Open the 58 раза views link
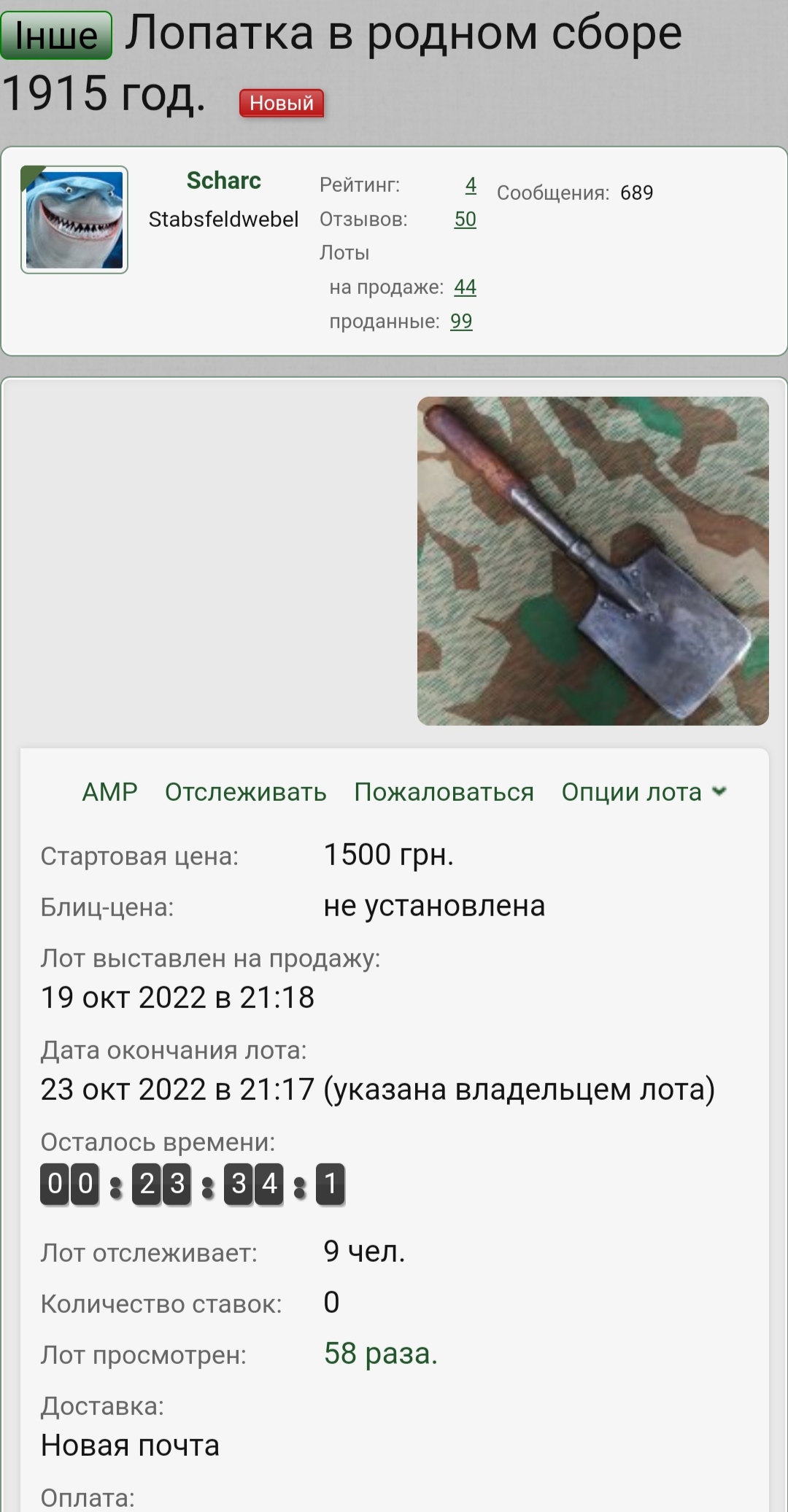This screenshot has width=788, height=1512. pos(381,1354)
